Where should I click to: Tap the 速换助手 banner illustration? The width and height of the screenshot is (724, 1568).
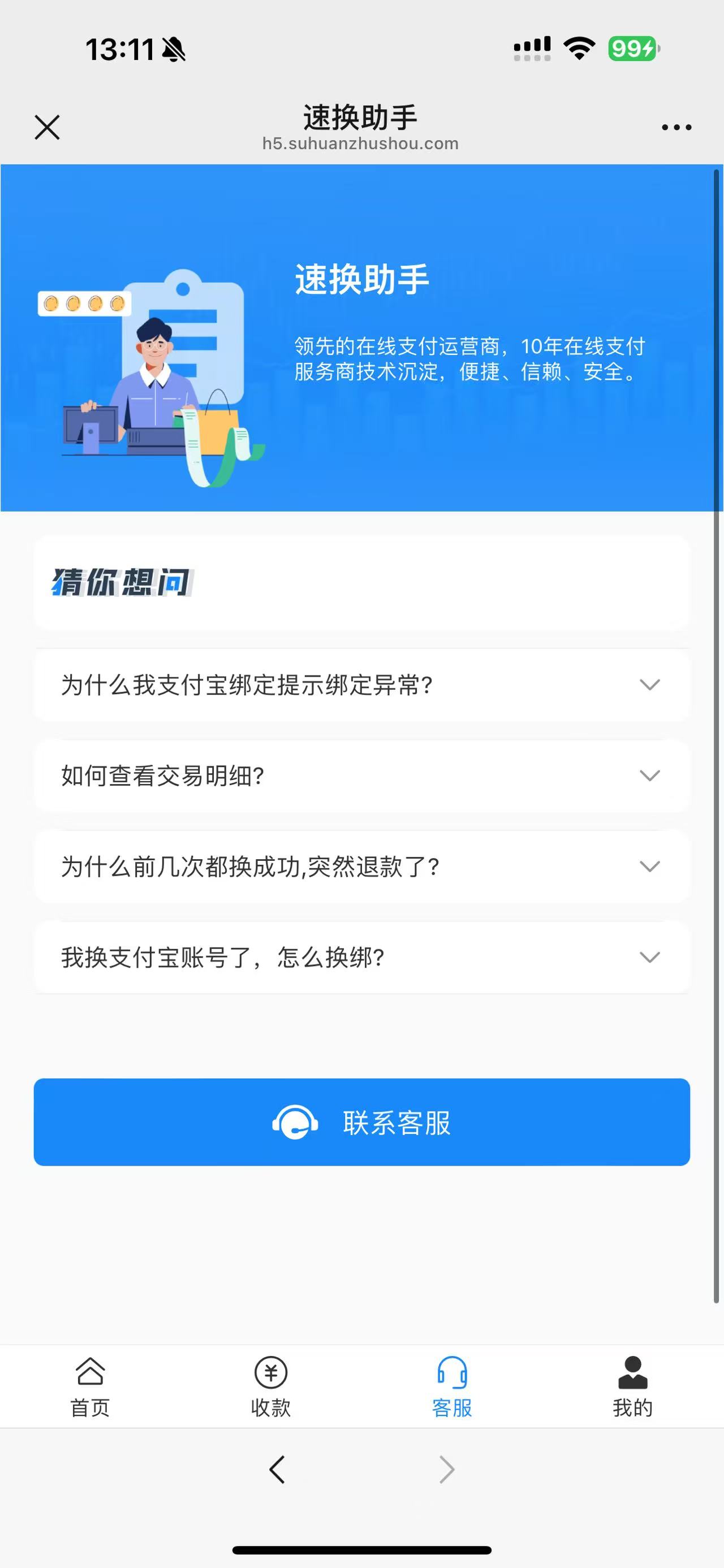click(x=152, y=378)
